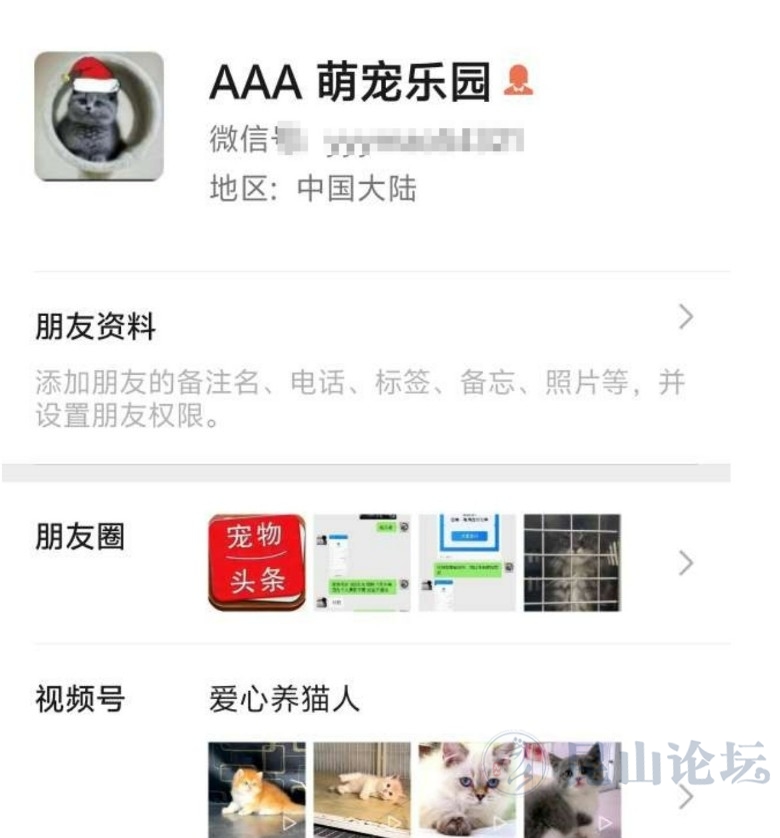Image resolution: width=780 pixels, height=838 pixels.
Task: Open the 视频号 爱心养猫人 channel
Action: [285, 699]
